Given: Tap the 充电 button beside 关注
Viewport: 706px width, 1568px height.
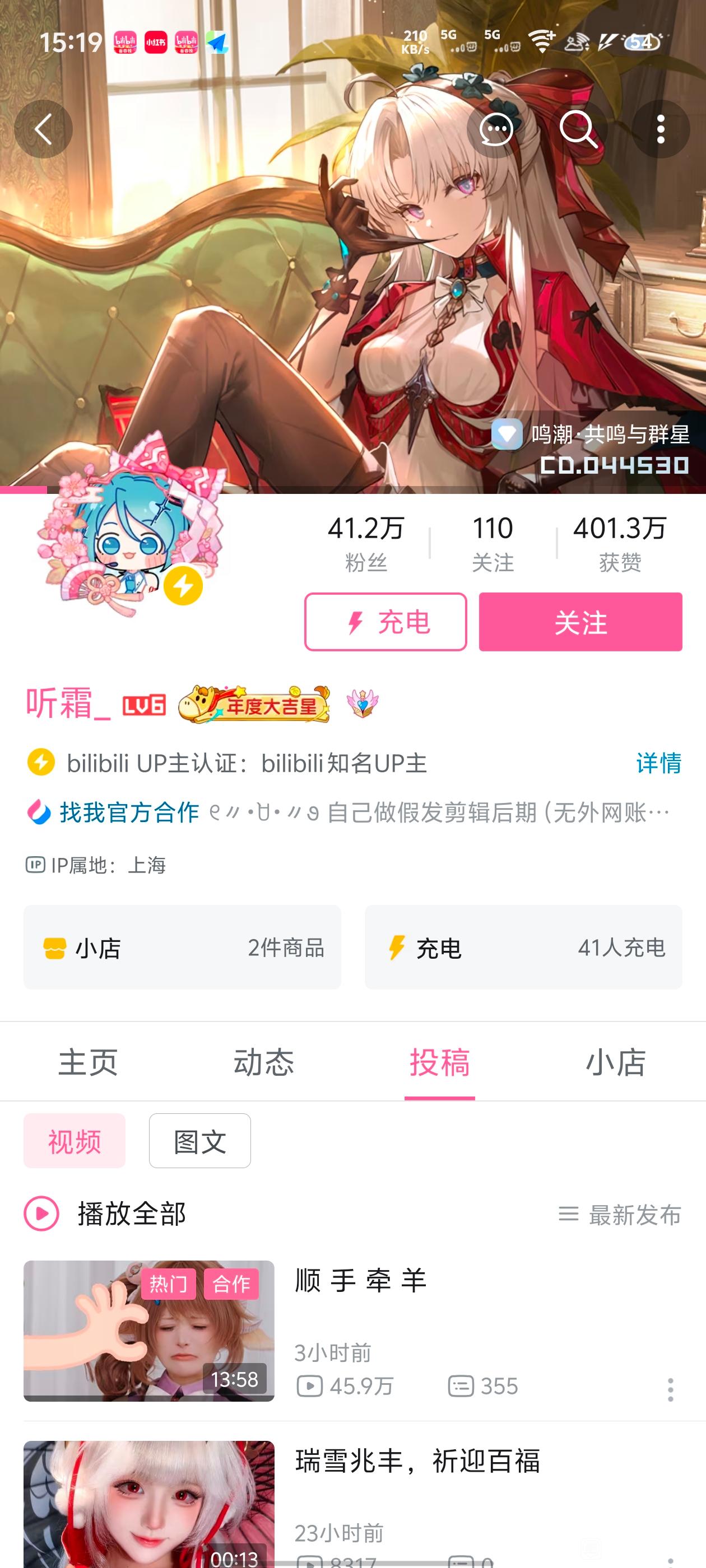Looking at the screenshot, I should coord(385,622).
